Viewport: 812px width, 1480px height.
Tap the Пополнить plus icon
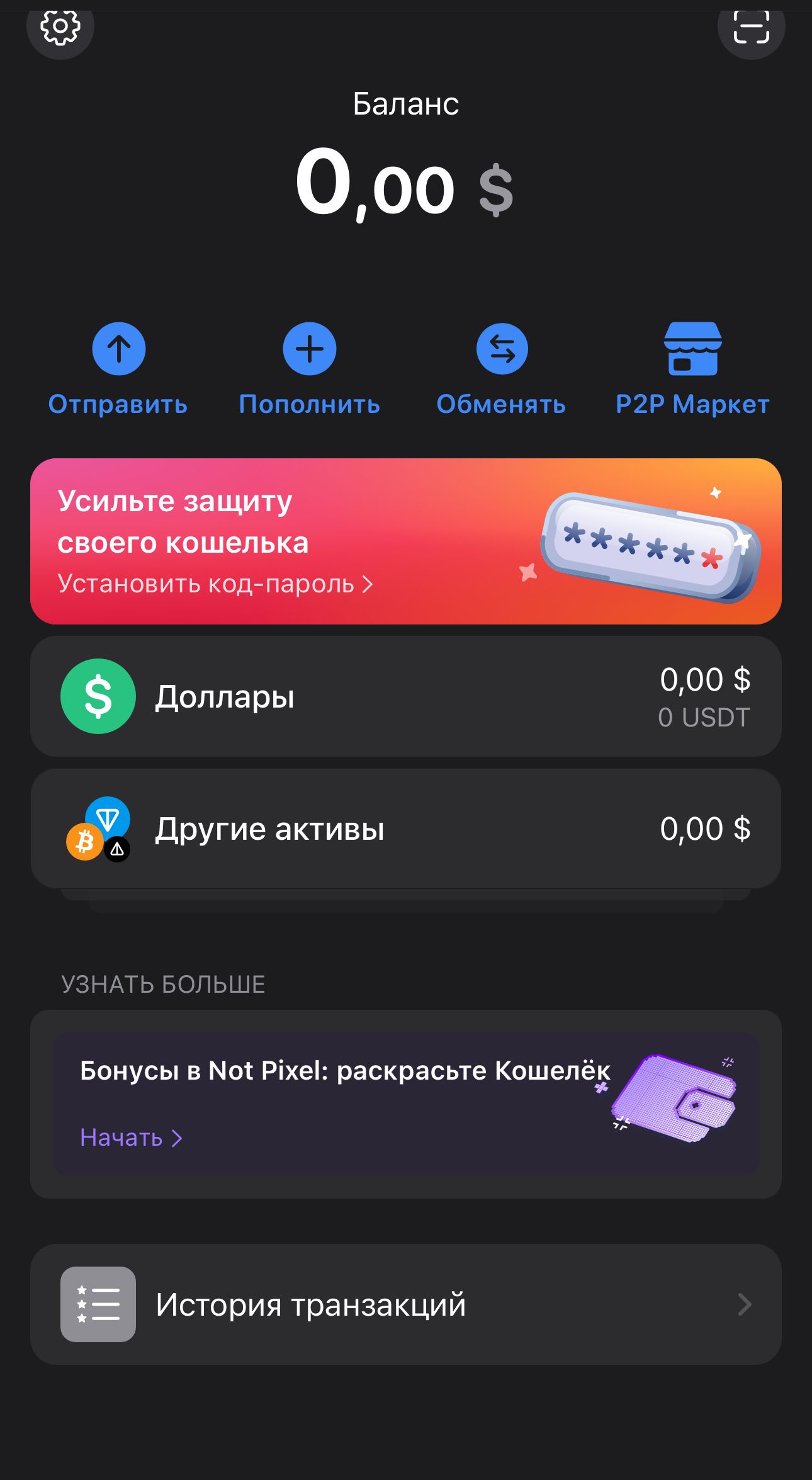coord(309,348)
